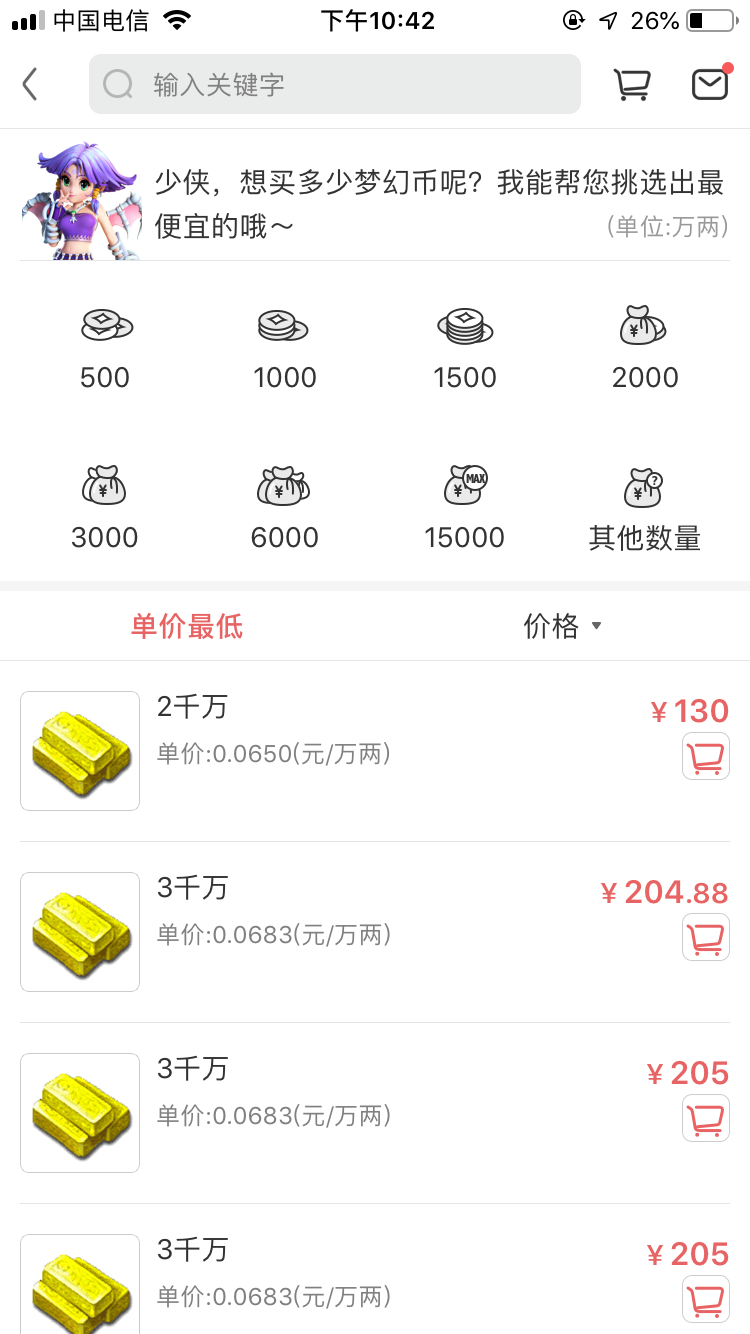750x1334 pixels.
Task: Go back with the top-left arrow
Action: pos(30,85)
